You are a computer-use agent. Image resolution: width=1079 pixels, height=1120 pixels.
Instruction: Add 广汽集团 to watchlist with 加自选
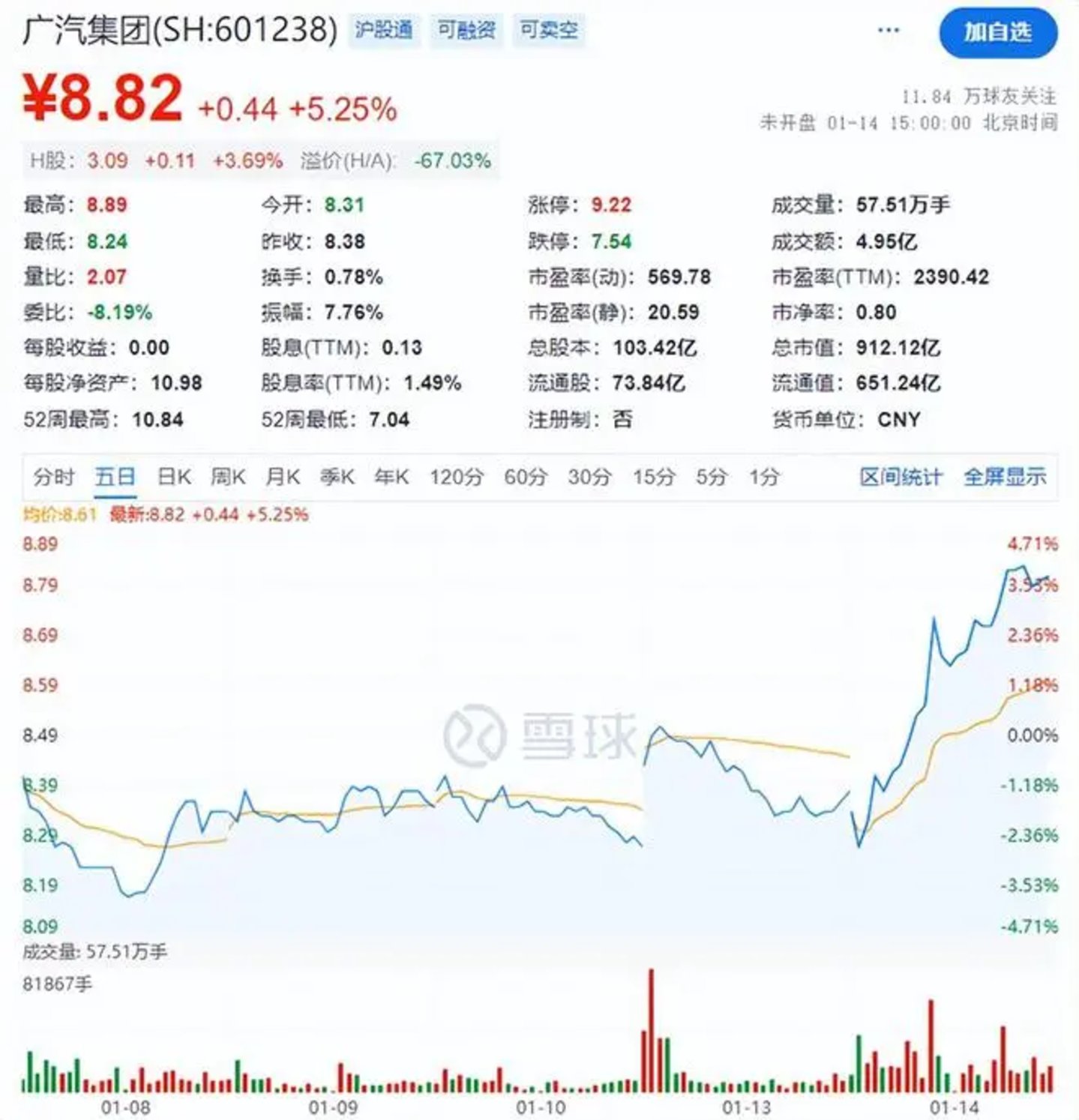pos(997,32)
